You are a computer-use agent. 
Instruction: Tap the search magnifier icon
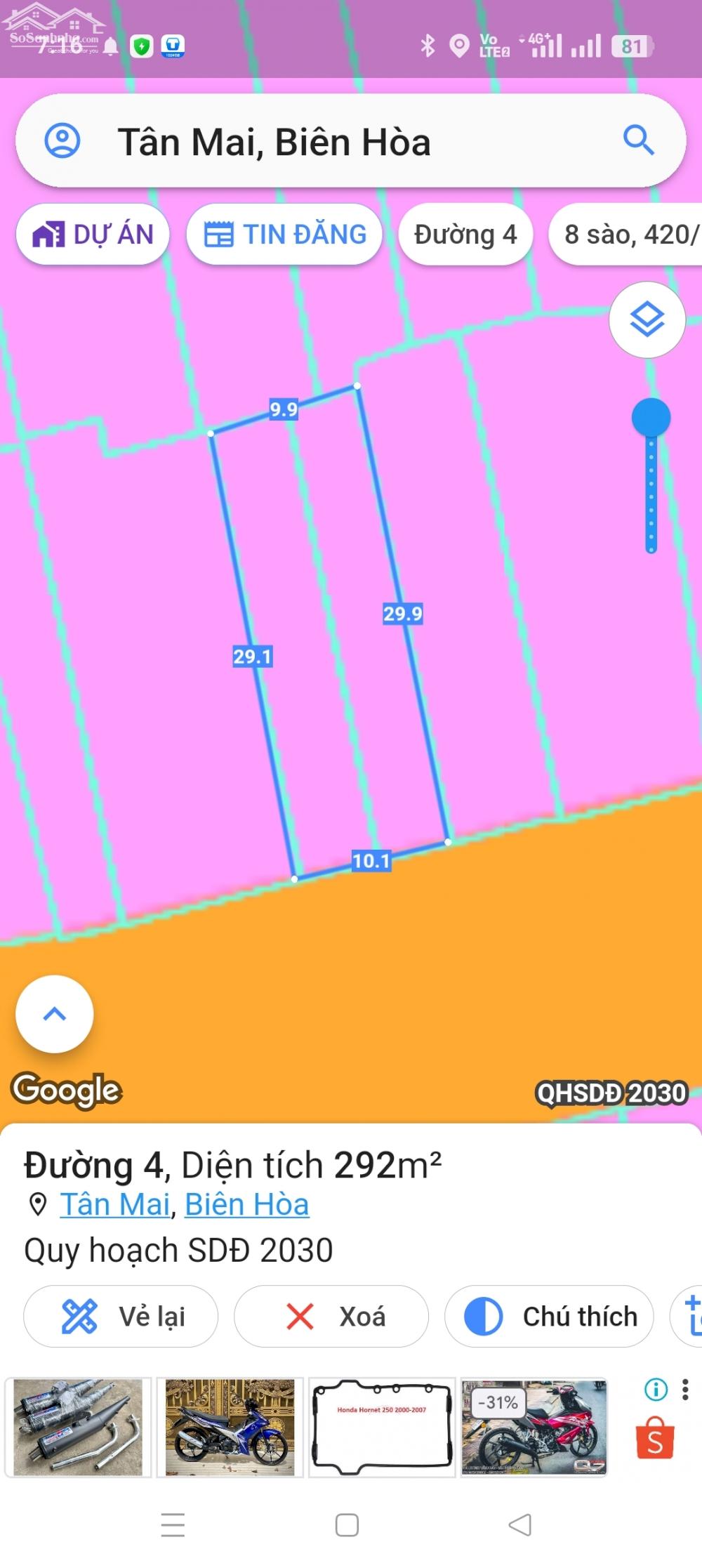(639, 140)
